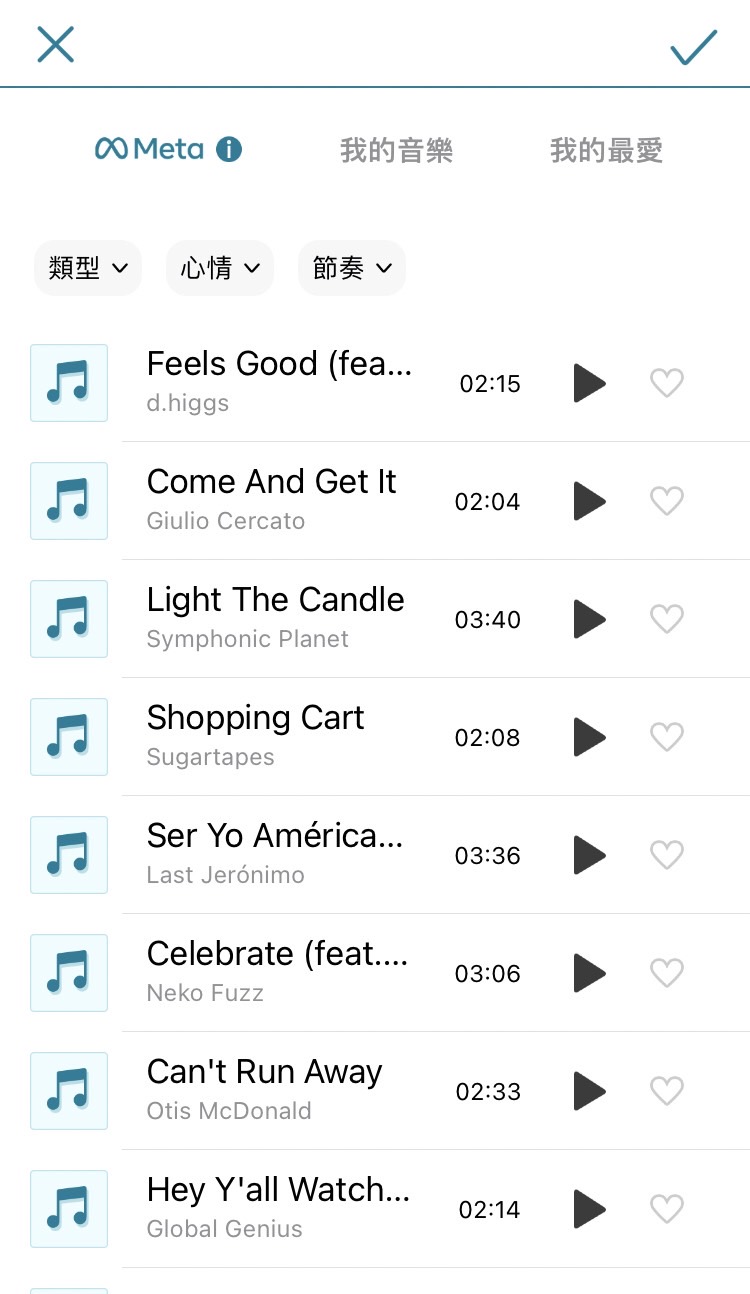Confirm selection with the checkmark
This screenshot has width=750, height=1294.
[693, 47]
